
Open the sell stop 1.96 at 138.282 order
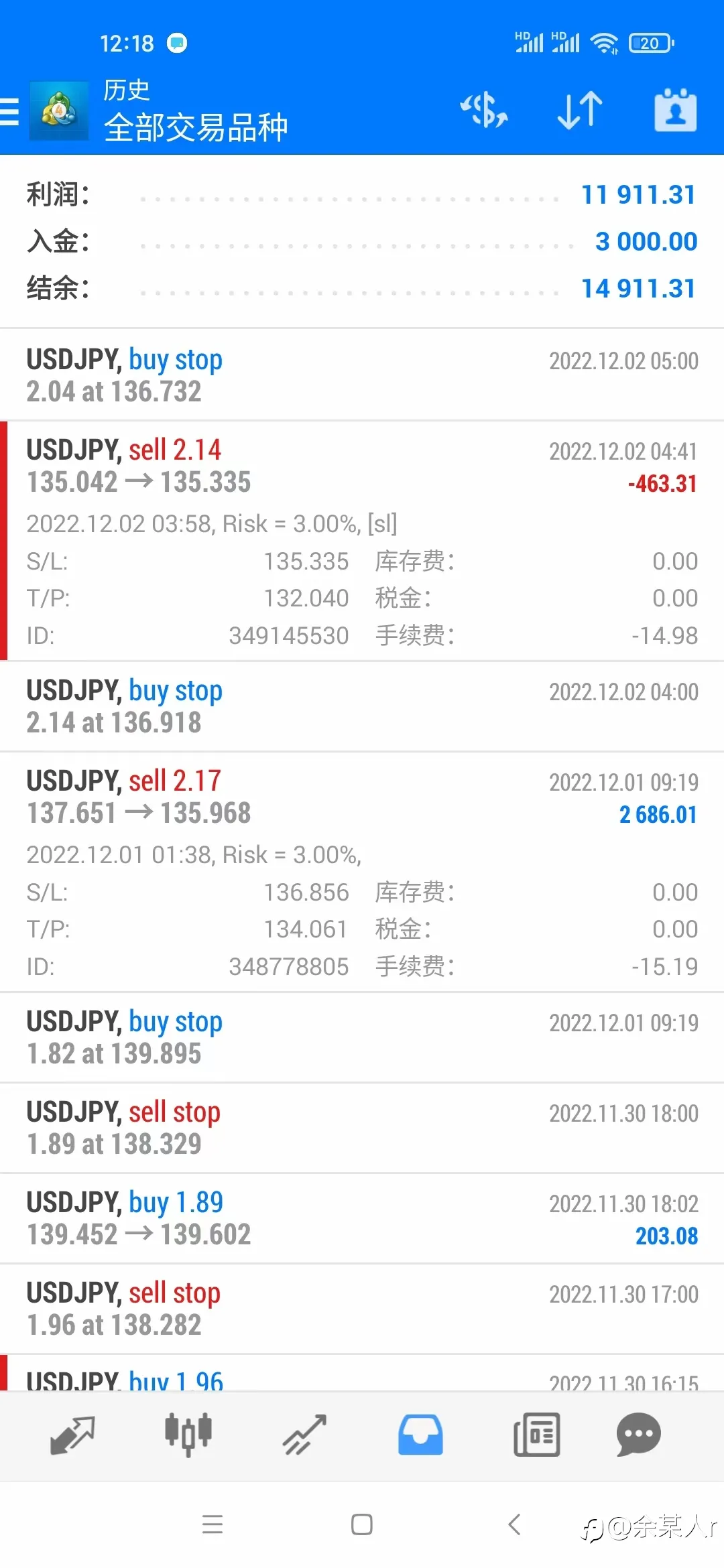point(362,1309)
